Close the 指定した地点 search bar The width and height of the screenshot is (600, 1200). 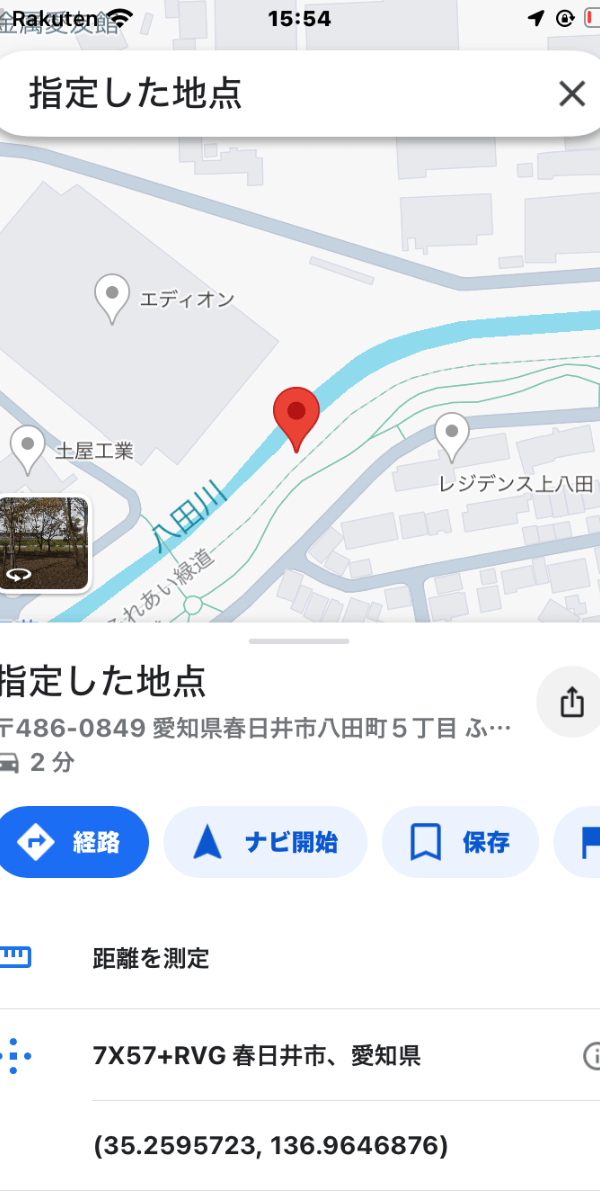tap(571, 94)
